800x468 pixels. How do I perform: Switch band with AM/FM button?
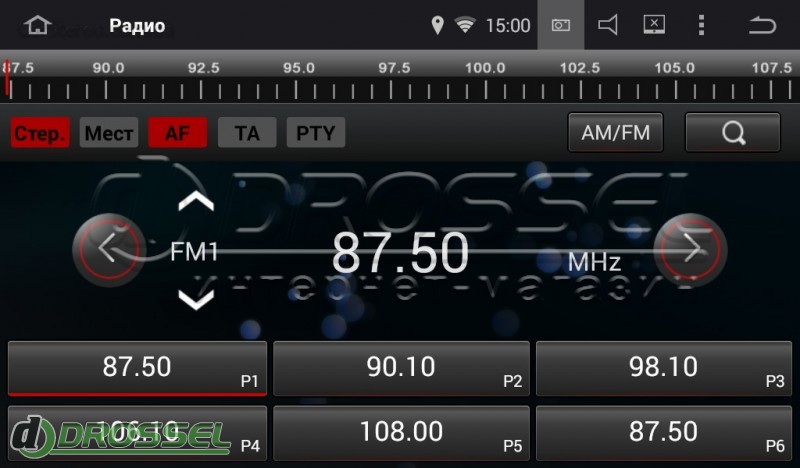(615, 133)
